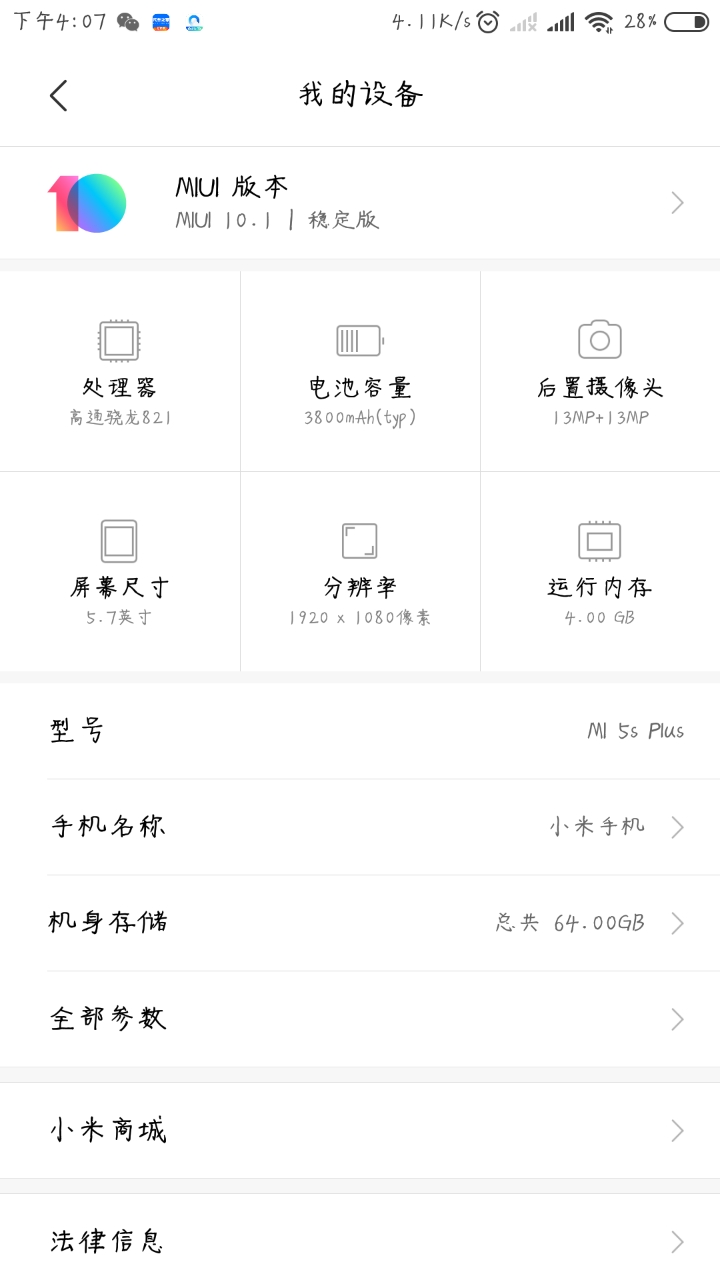Viewport: 720px width, 1280px height.
Task: Open 小米商城
Action: coord(360,1131)
